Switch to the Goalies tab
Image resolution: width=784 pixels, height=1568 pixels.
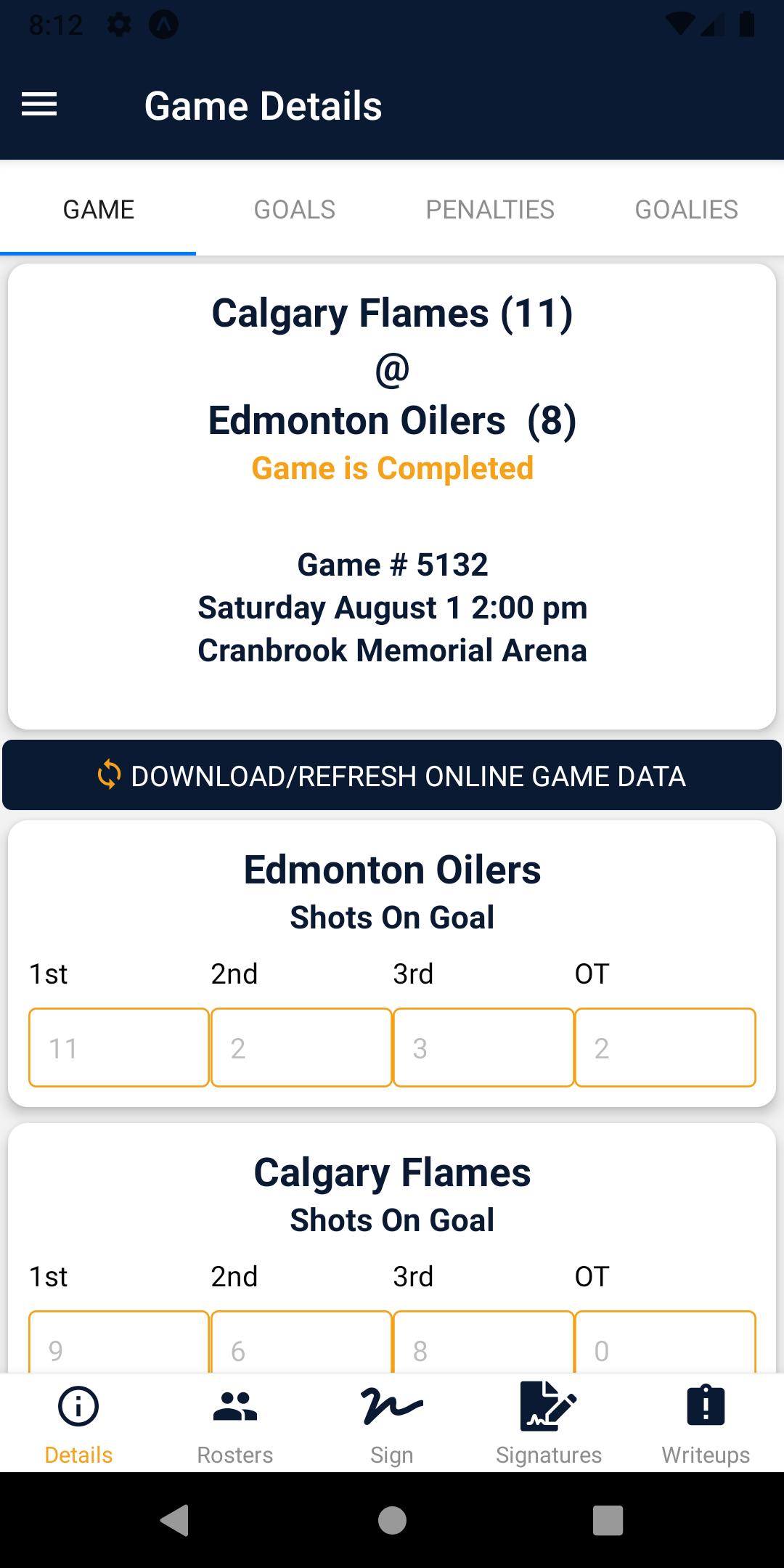[x=686, y=210]
